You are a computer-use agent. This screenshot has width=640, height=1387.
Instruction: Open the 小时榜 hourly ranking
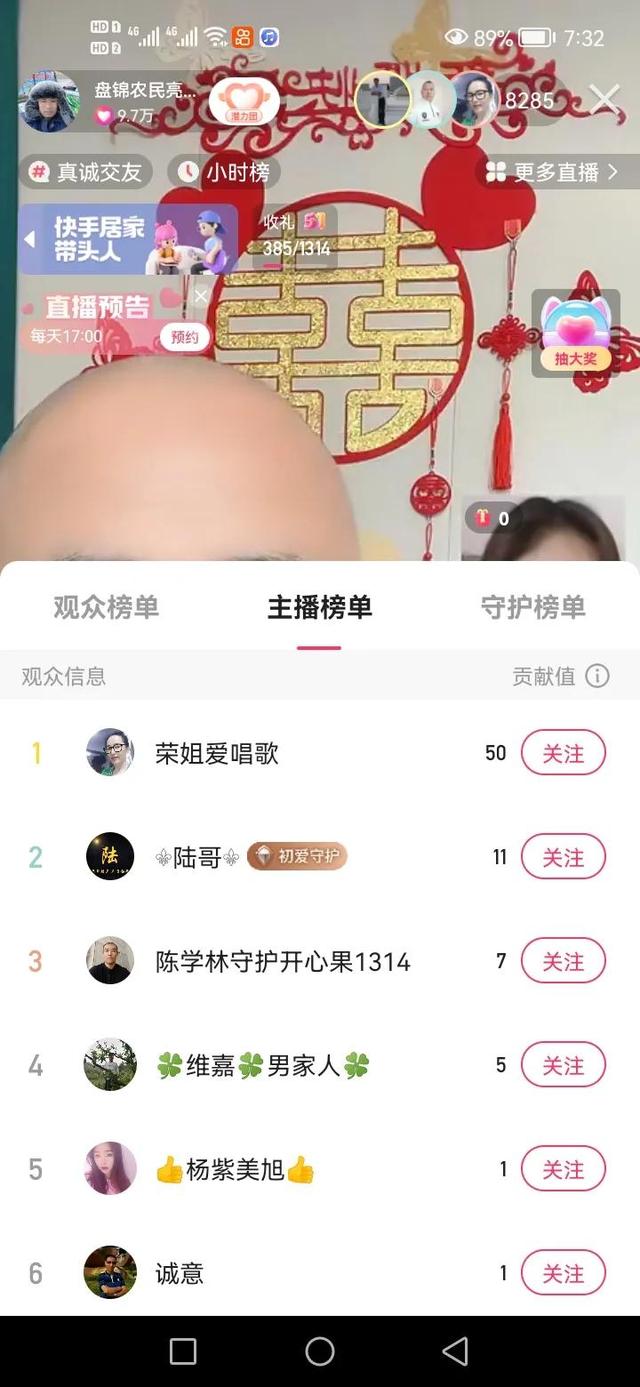pos(224,173)
